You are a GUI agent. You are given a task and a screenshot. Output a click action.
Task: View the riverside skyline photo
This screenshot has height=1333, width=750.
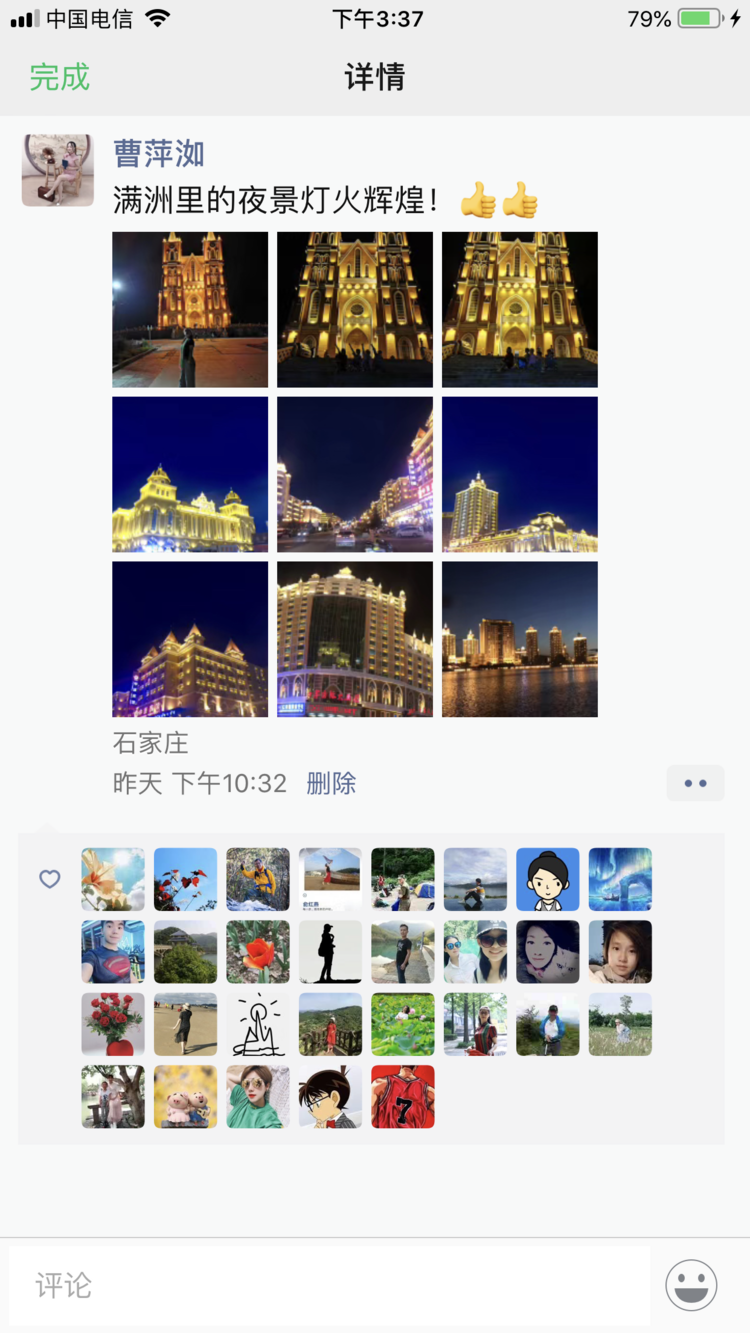[520, 640]
